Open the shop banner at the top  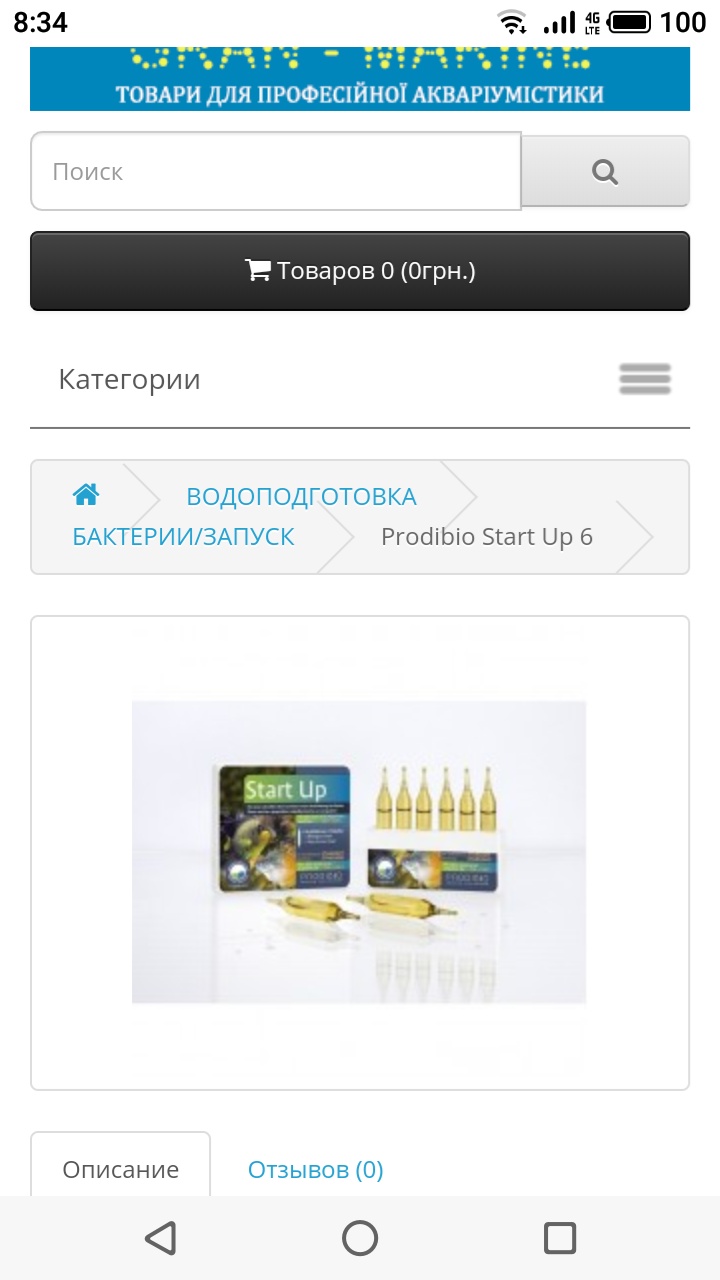360,80
